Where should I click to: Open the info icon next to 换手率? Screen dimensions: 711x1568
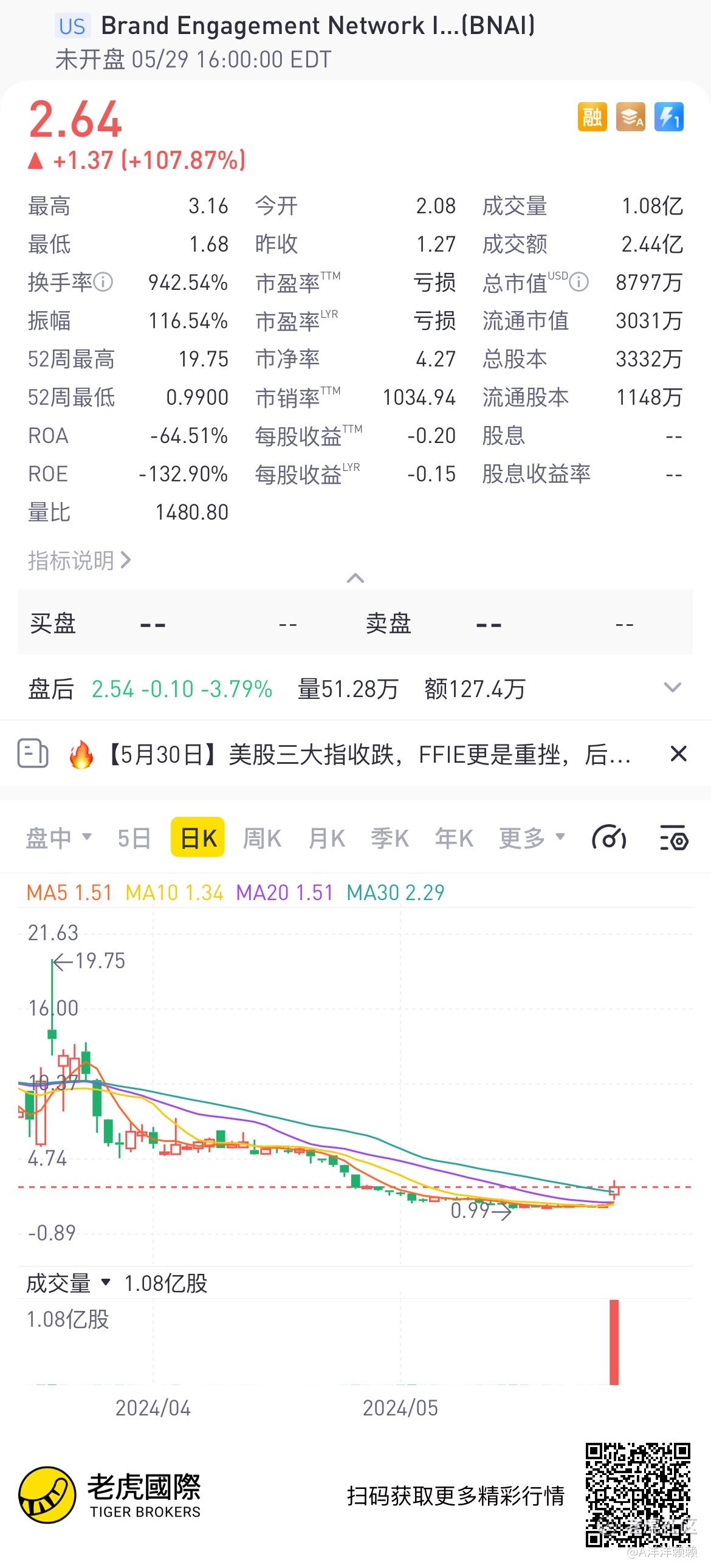[x=103, y=282]
